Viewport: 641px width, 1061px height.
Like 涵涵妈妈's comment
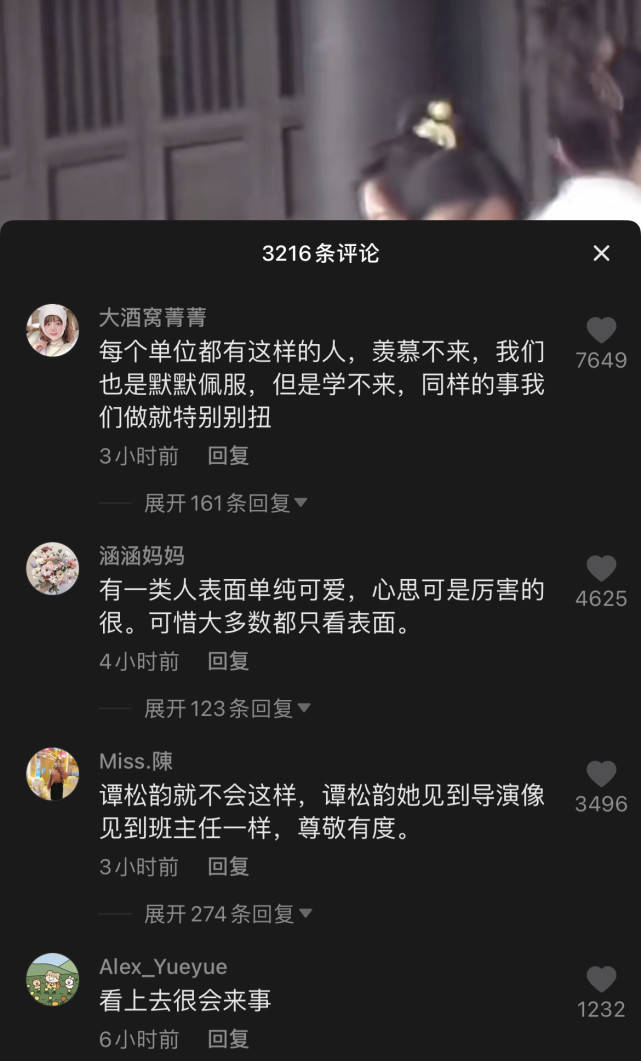[601, 568]
